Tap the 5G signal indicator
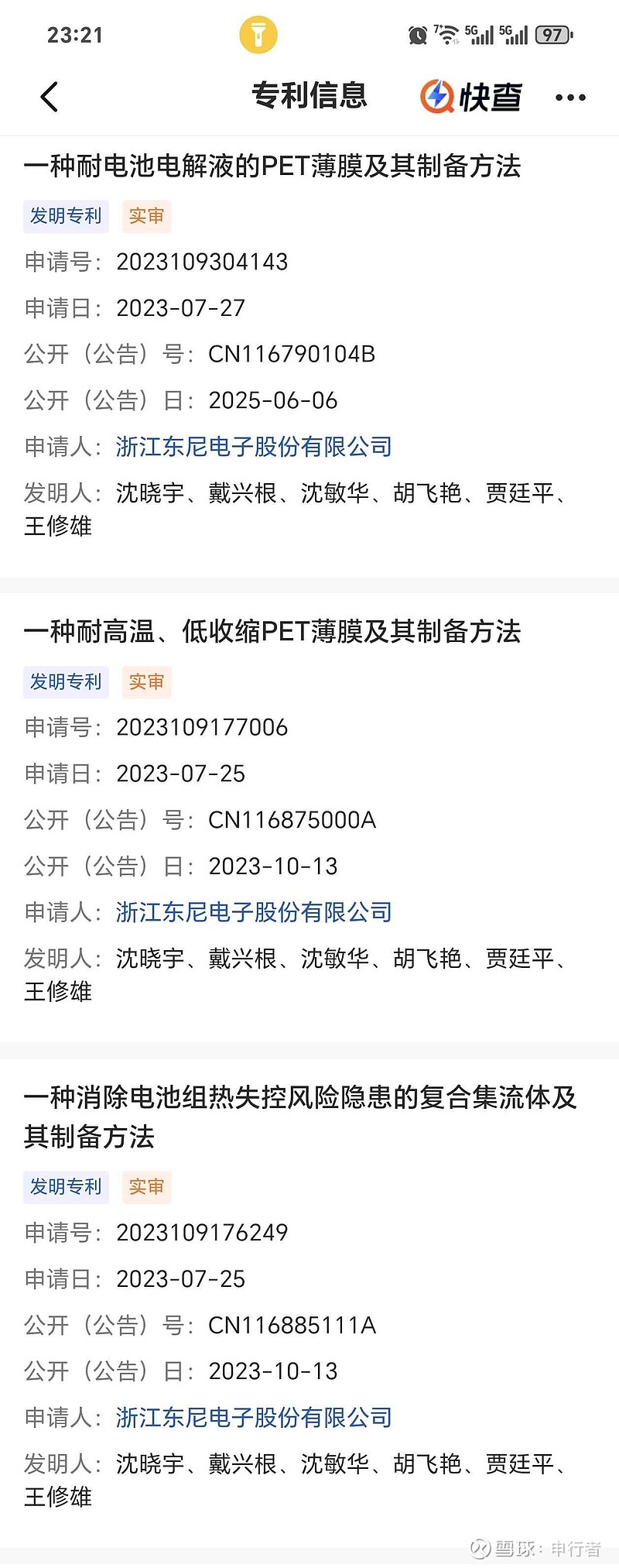Screen dimensions: 619x1568 click(480, 33)
